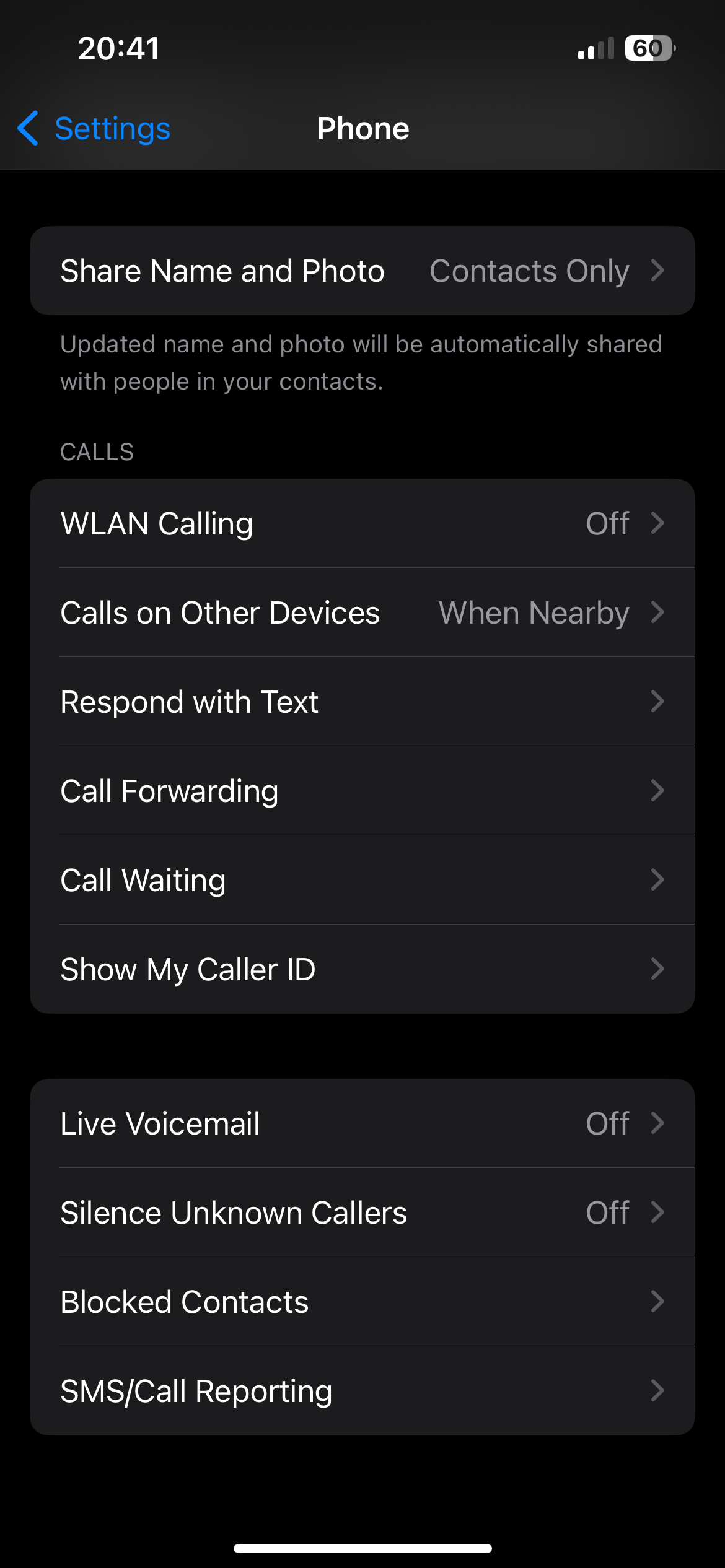Open Silence Unknown Callers settings
725x1568 pixels.
[362, 1213]
